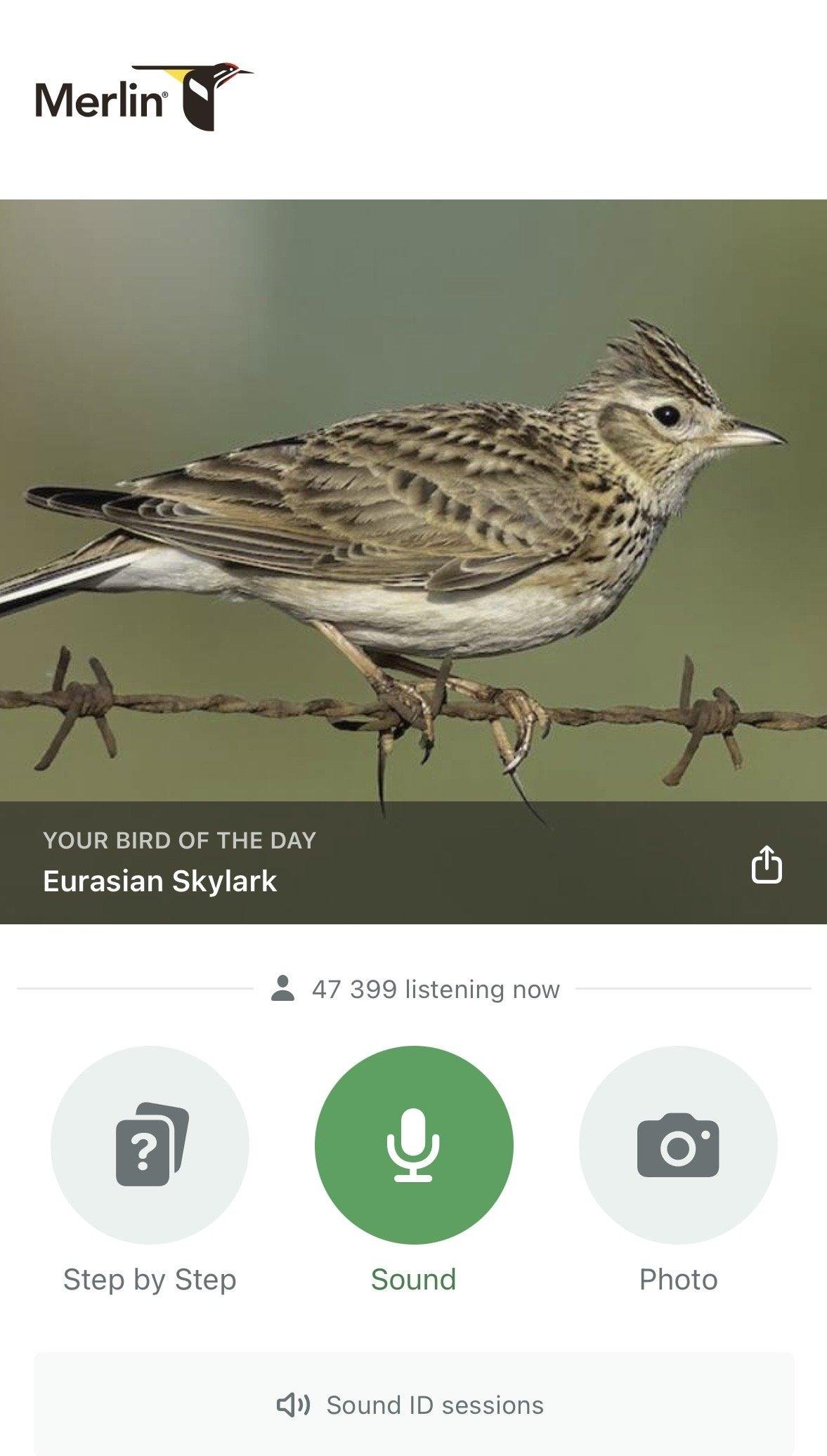Start Sound ID with the microphone button
Image resolution: width=827 pixels, height=1456 pixels.
[414, 1144]
